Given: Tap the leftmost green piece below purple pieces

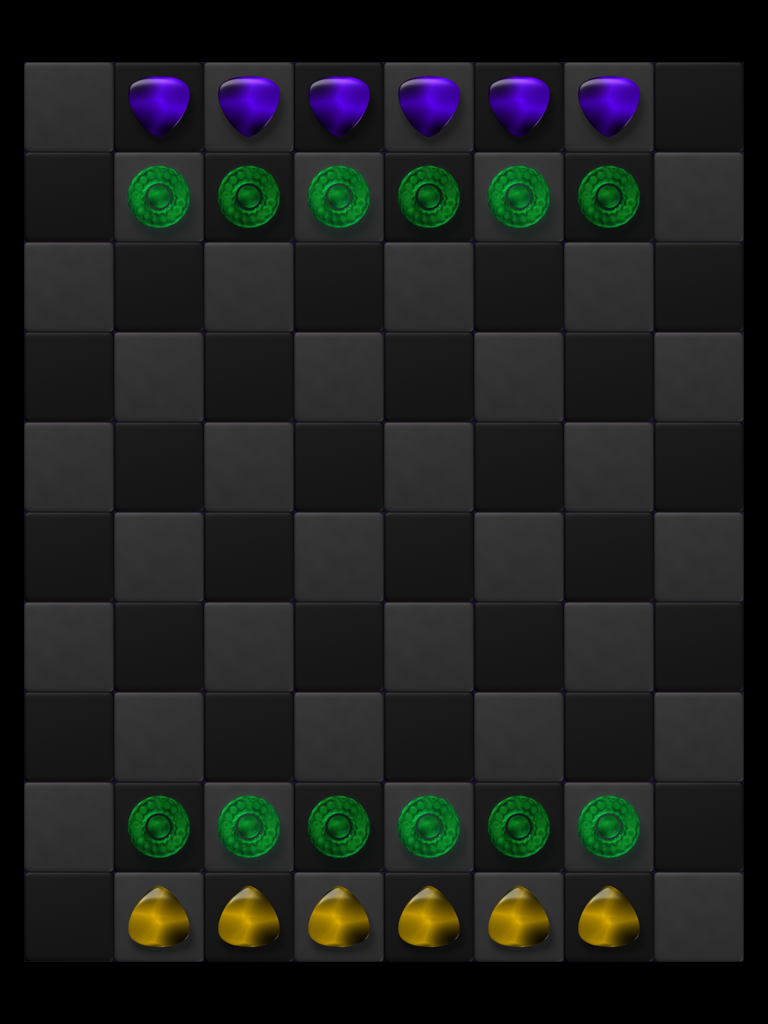Looking at the screenshot, I should click(x=159, y=196).
